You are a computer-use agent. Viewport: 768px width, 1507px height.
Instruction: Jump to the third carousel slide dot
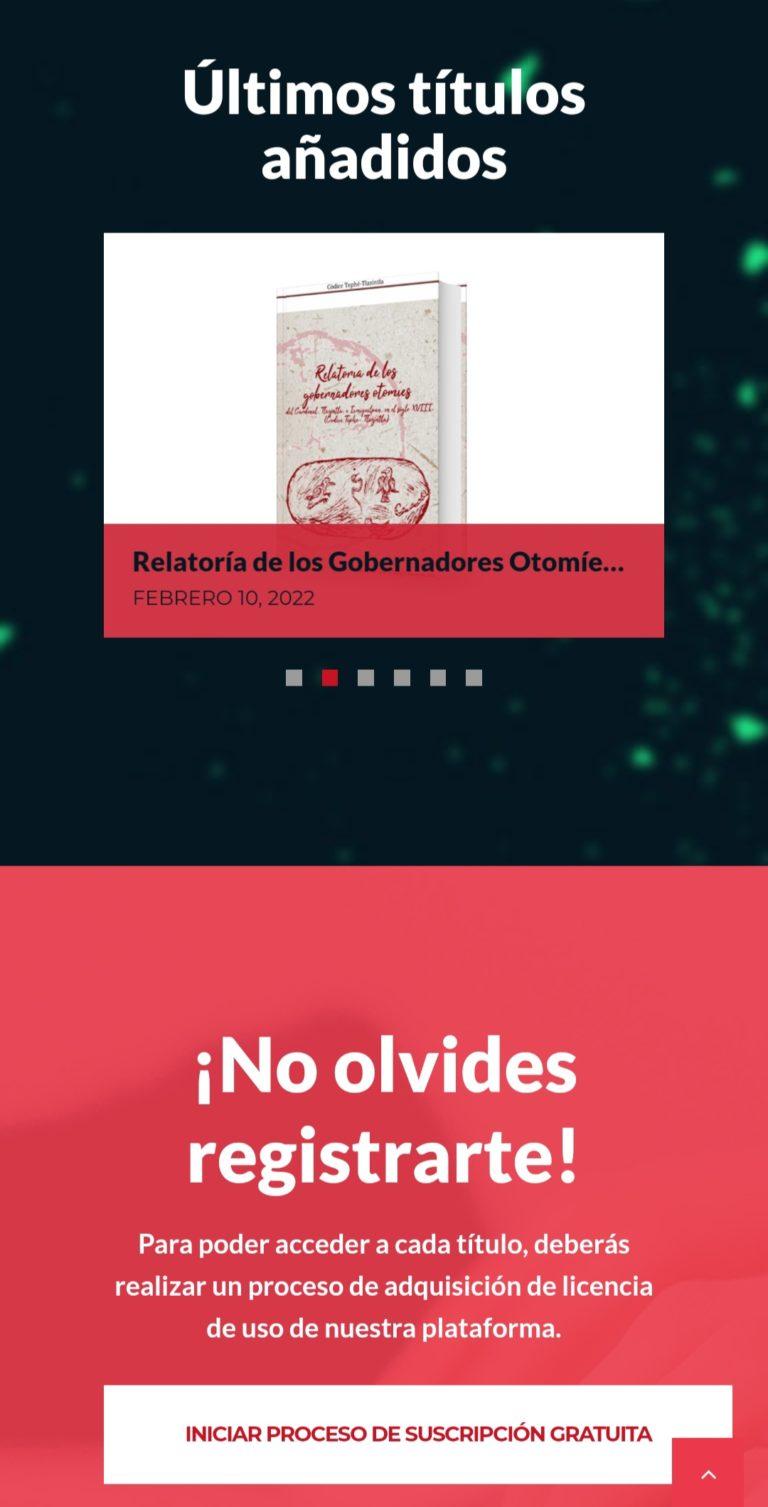pyautogui.click(x=366, y=678)
